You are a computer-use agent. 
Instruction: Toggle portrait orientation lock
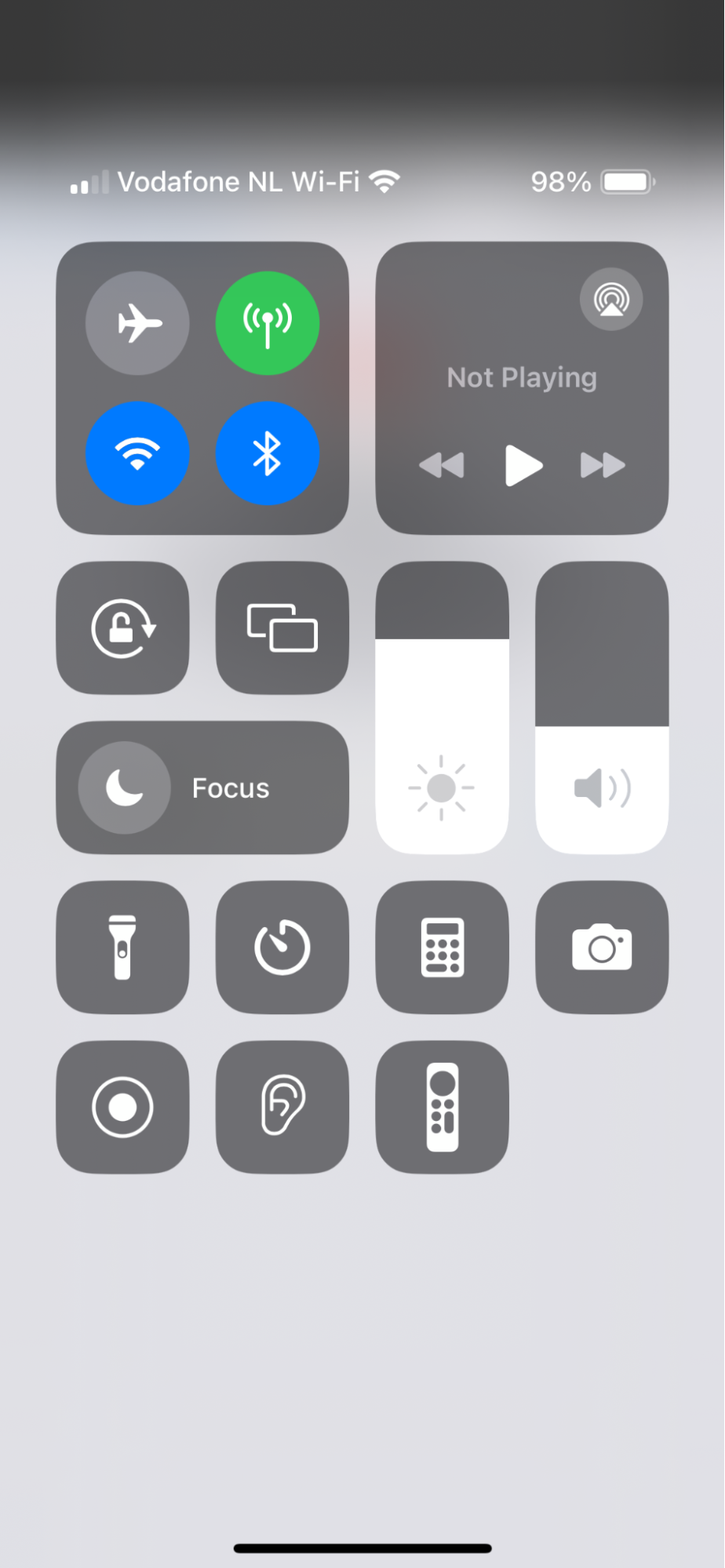[123, 628]
